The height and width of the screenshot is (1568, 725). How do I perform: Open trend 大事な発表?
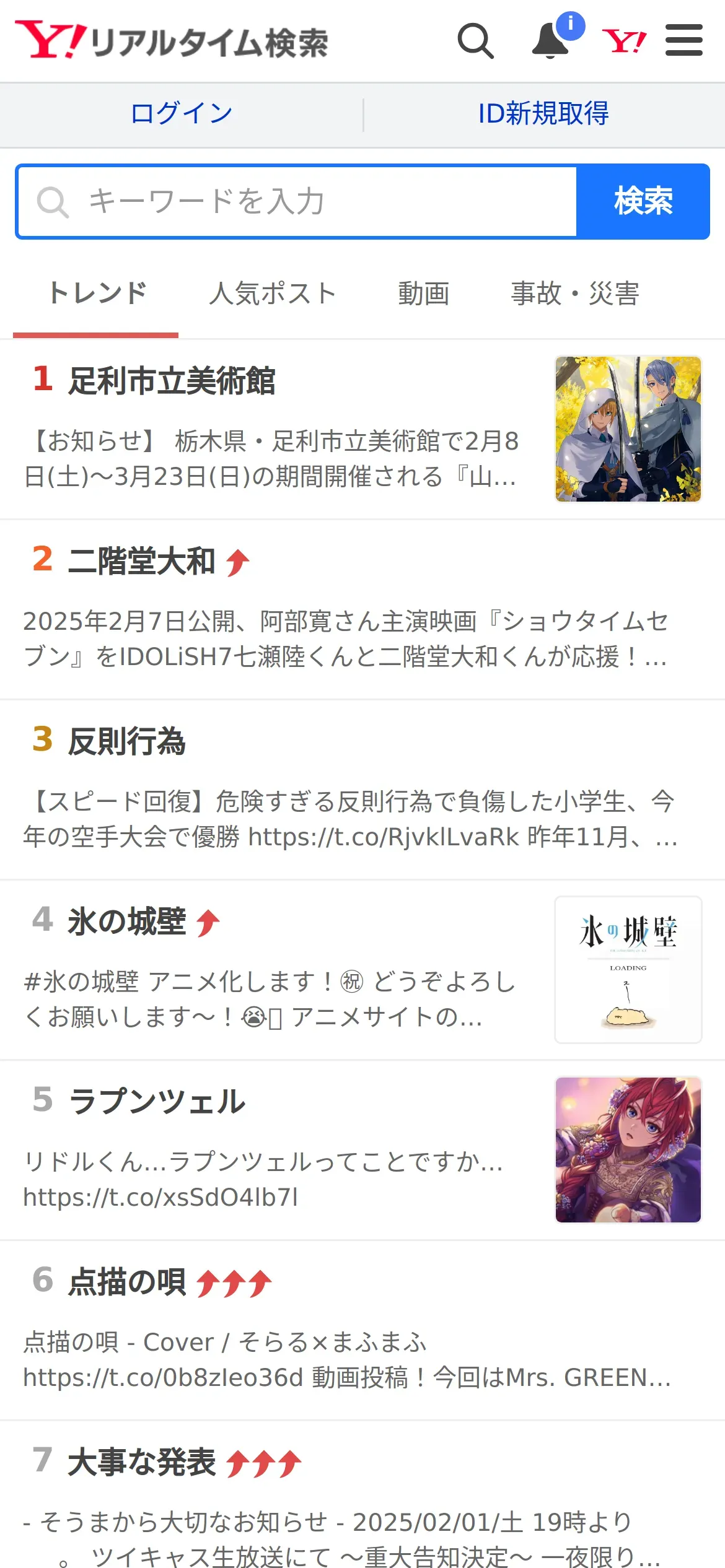tap(141, 1462)
